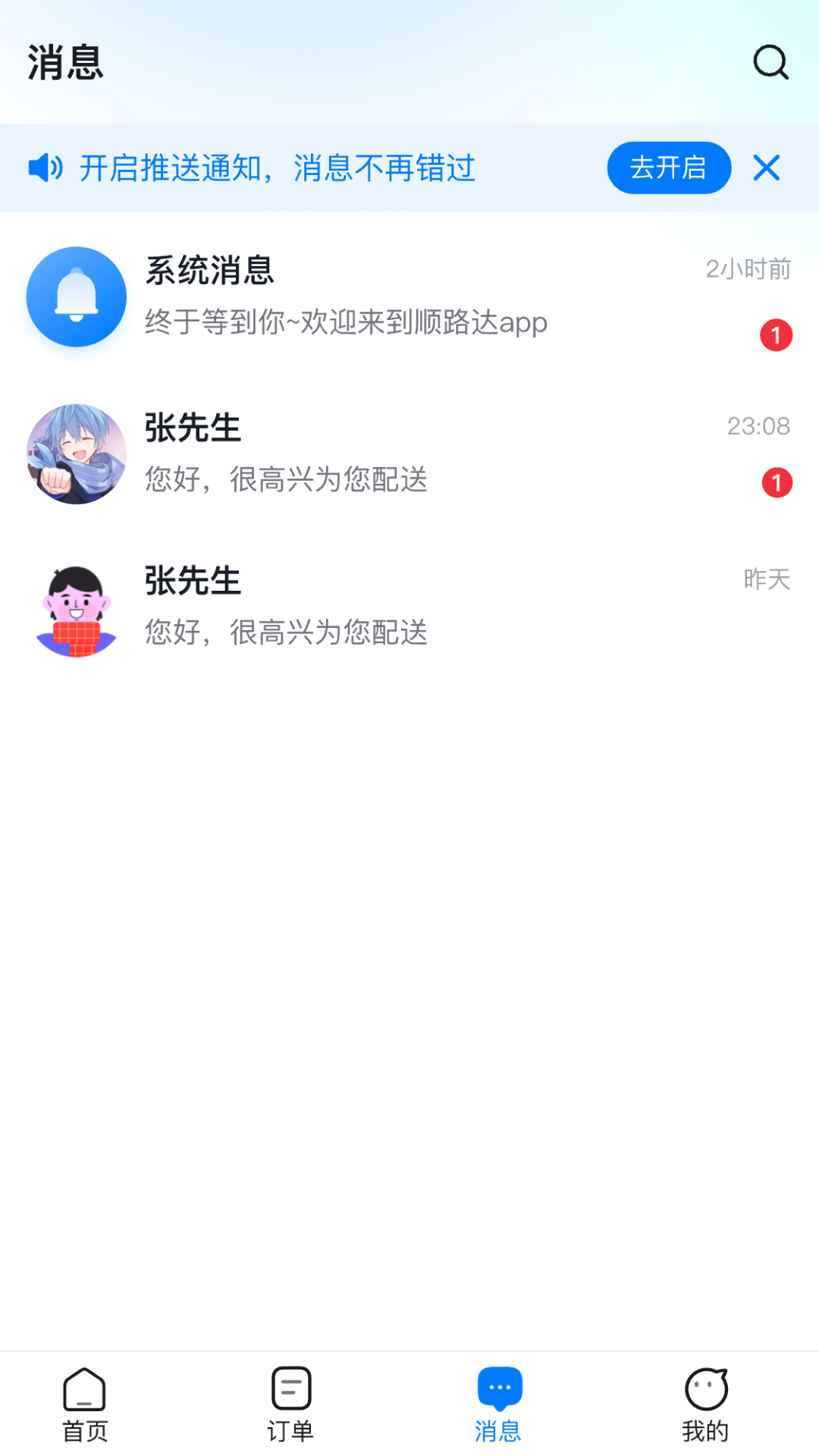Tap 去开启 to enable notifications
Viewport: 819px width, 1456px height.
668,168
